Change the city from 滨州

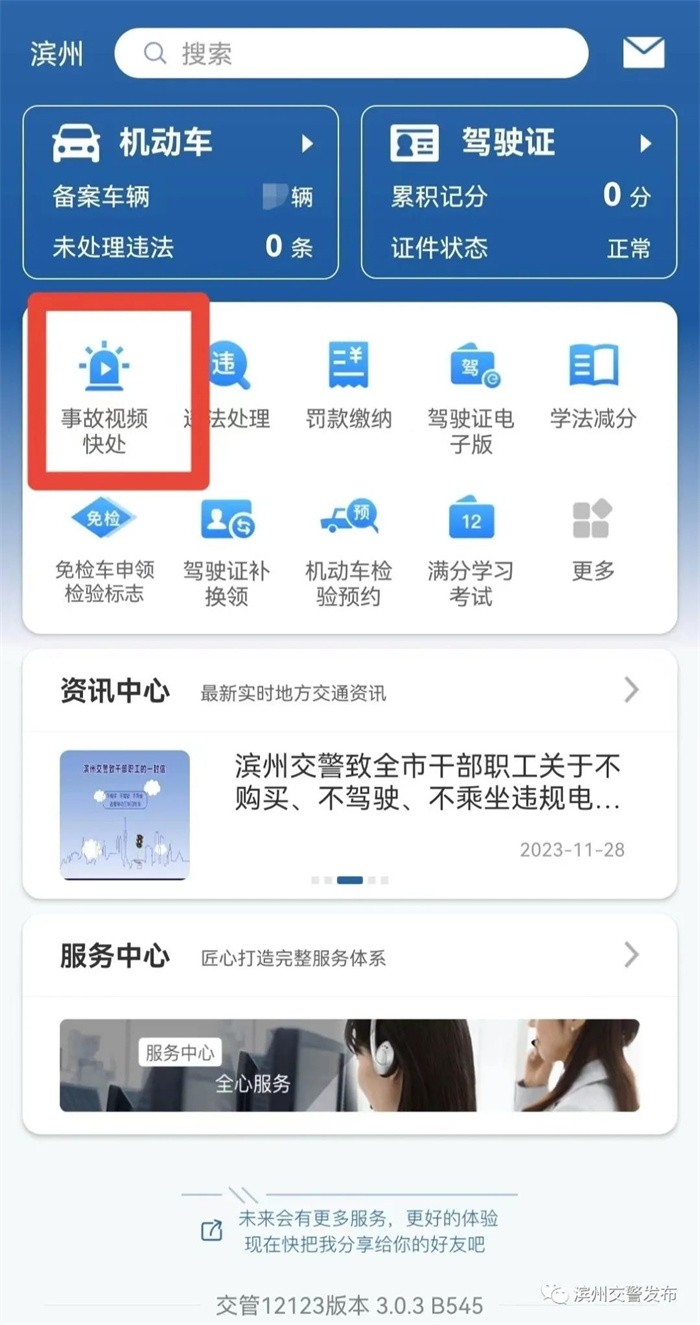[57, 54]
